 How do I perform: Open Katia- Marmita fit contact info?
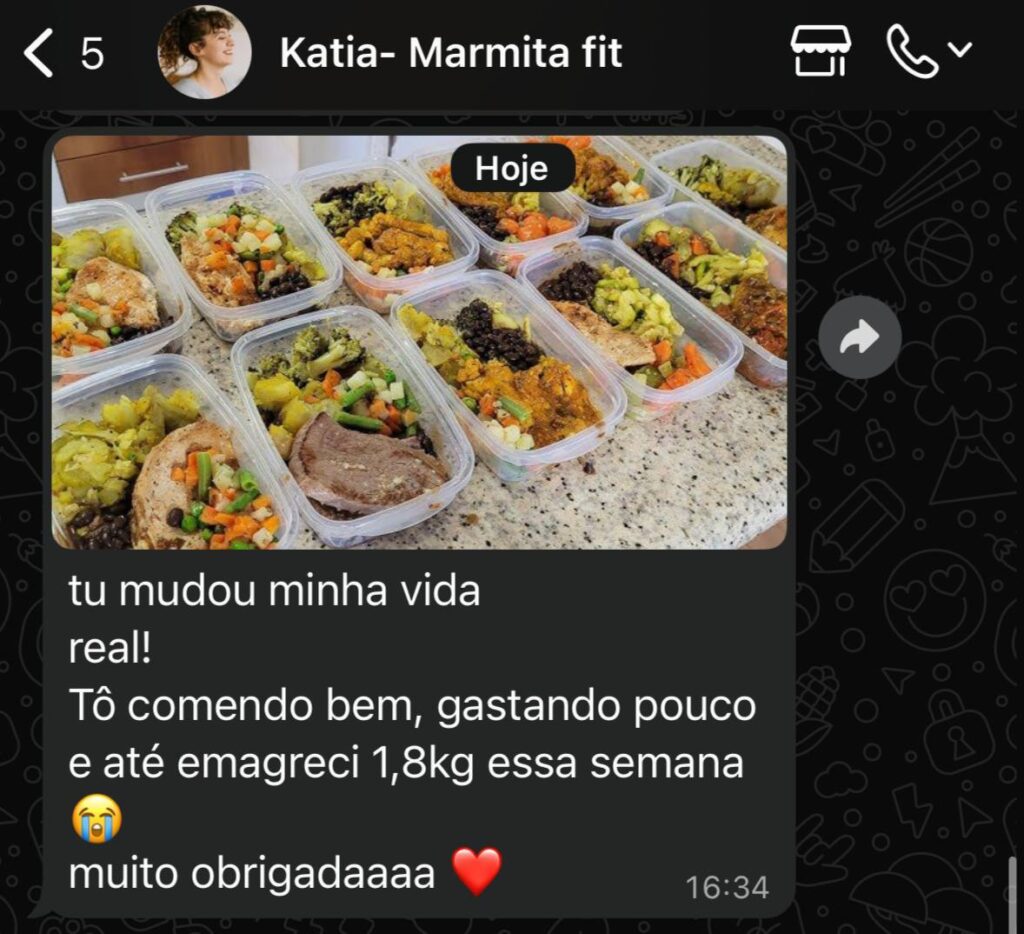[x=450, y=53]
